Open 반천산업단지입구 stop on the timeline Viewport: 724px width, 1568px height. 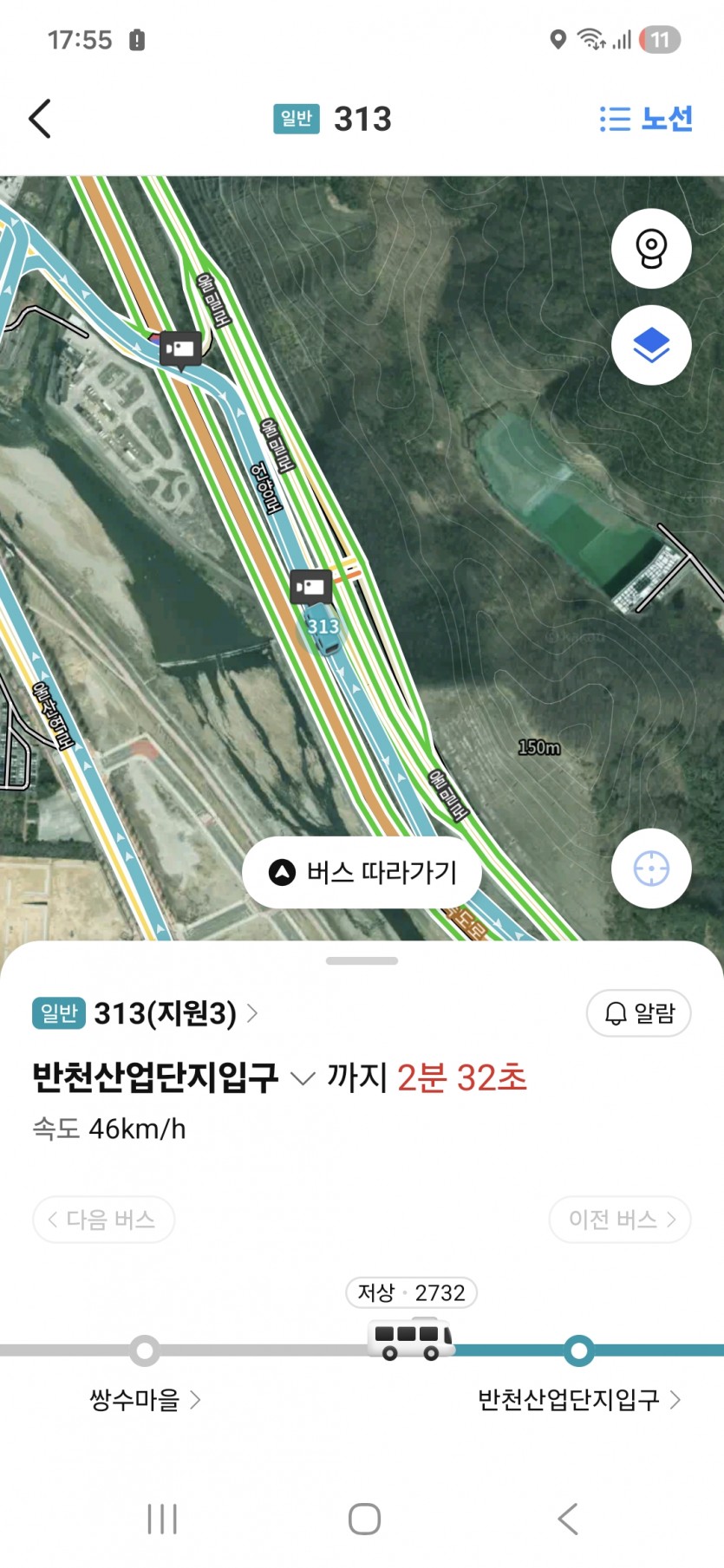(578, 1399)
